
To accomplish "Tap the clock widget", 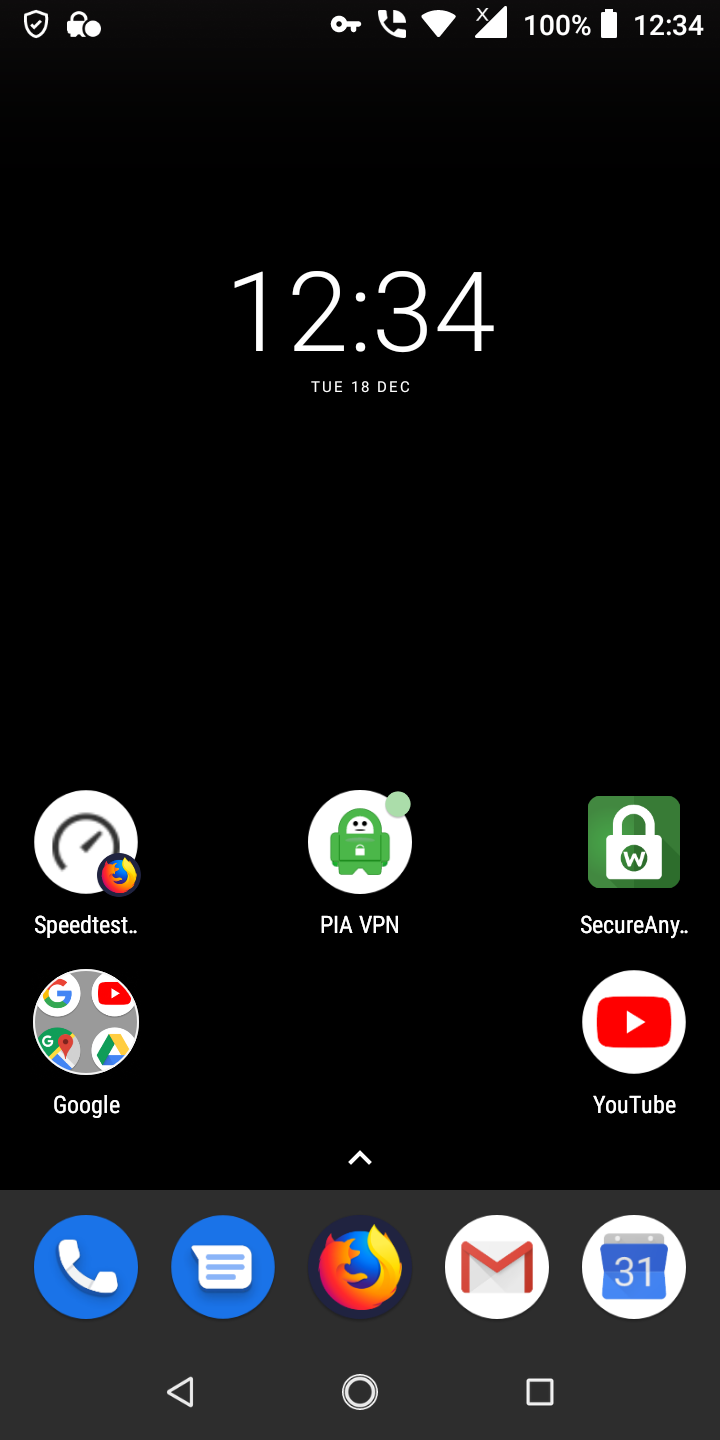I will pyautogui.click(x=360, y=312).
